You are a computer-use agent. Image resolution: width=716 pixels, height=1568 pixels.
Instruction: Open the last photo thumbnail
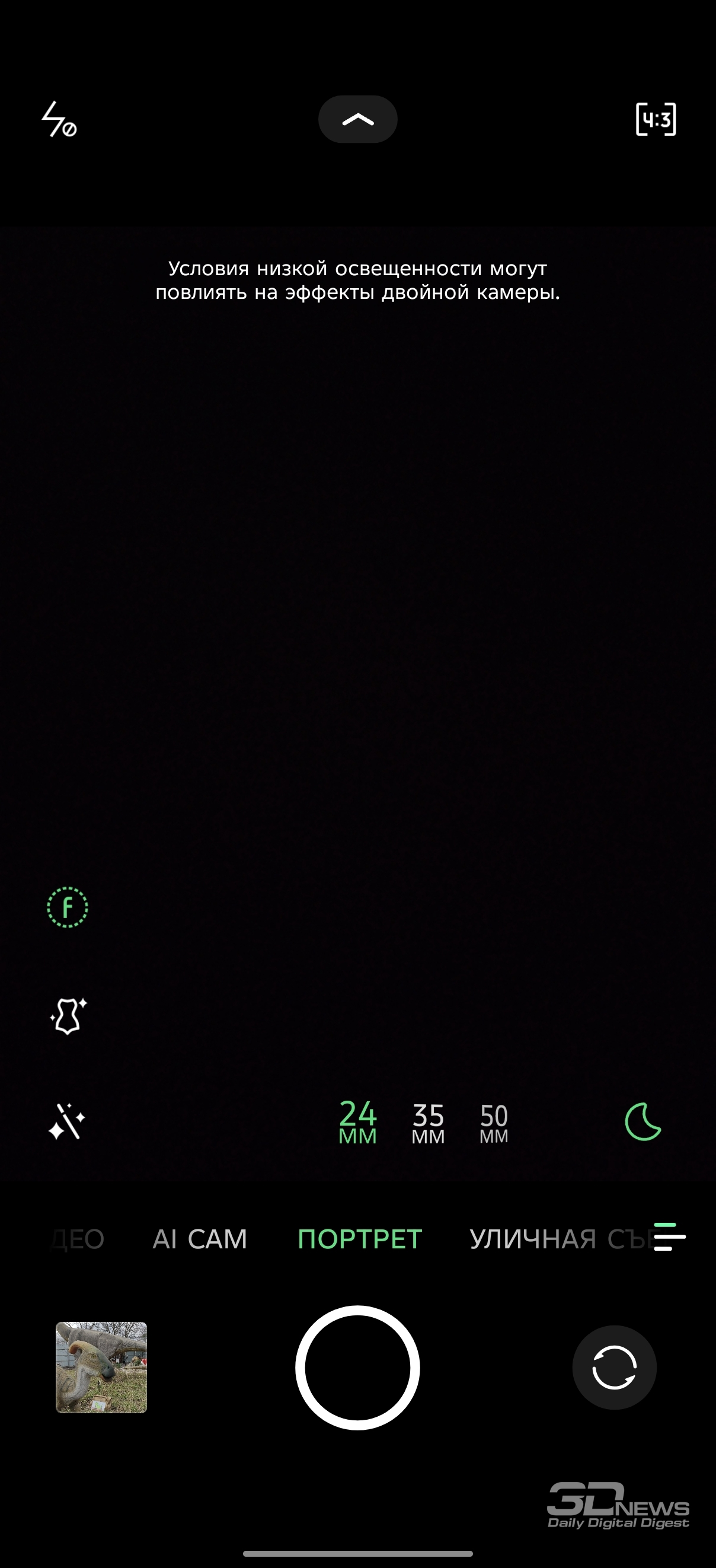(x=101, y=1366)
